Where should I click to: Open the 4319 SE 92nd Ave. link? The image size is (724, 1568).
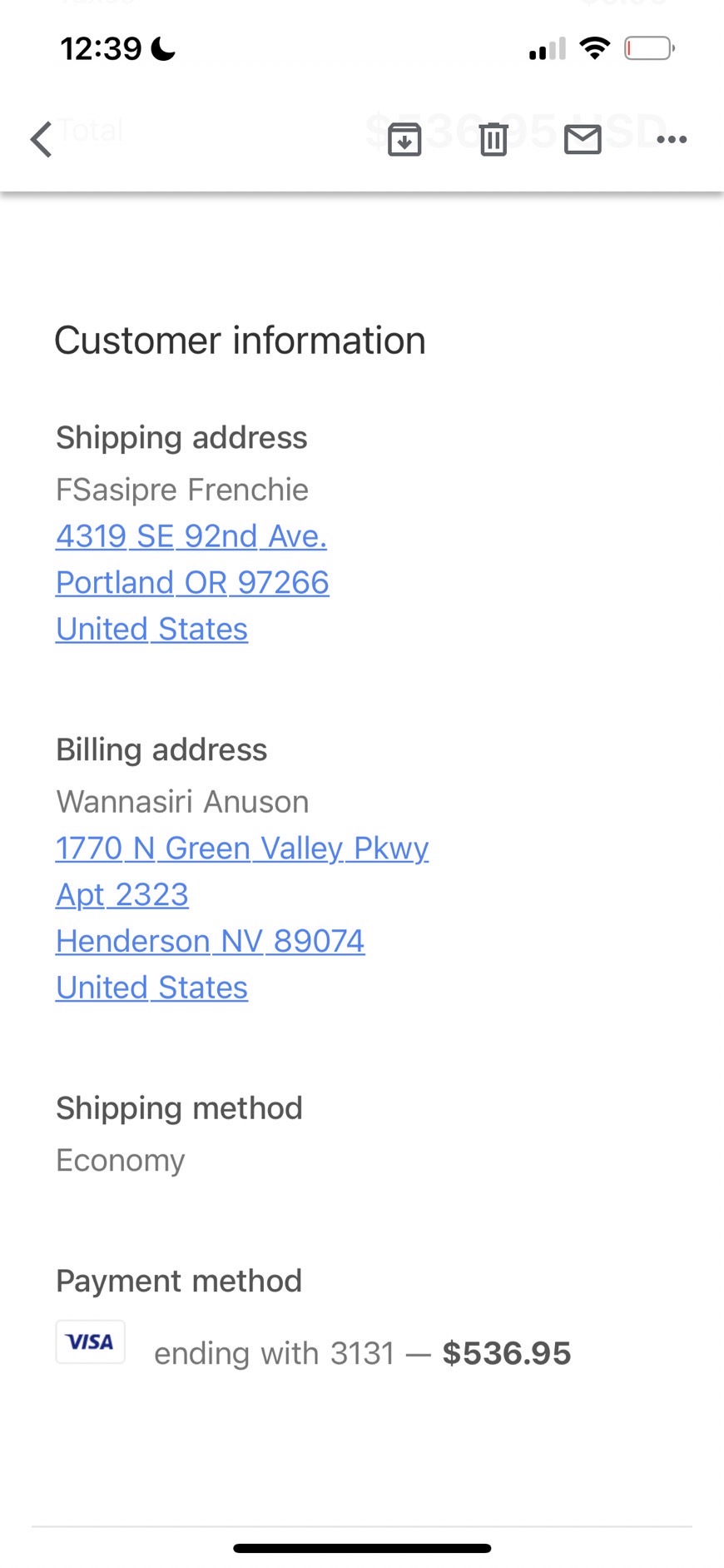coord(191,536)
